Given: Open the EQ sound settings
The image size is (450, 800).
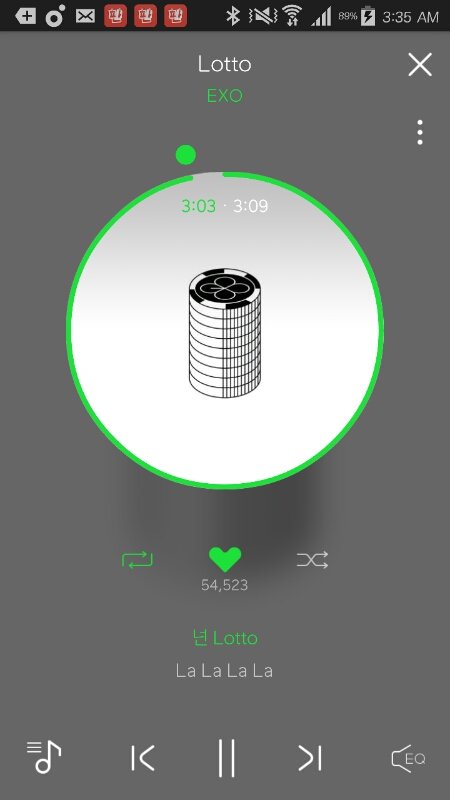Looking at the screenshot, I should click(x=408, y=758).
